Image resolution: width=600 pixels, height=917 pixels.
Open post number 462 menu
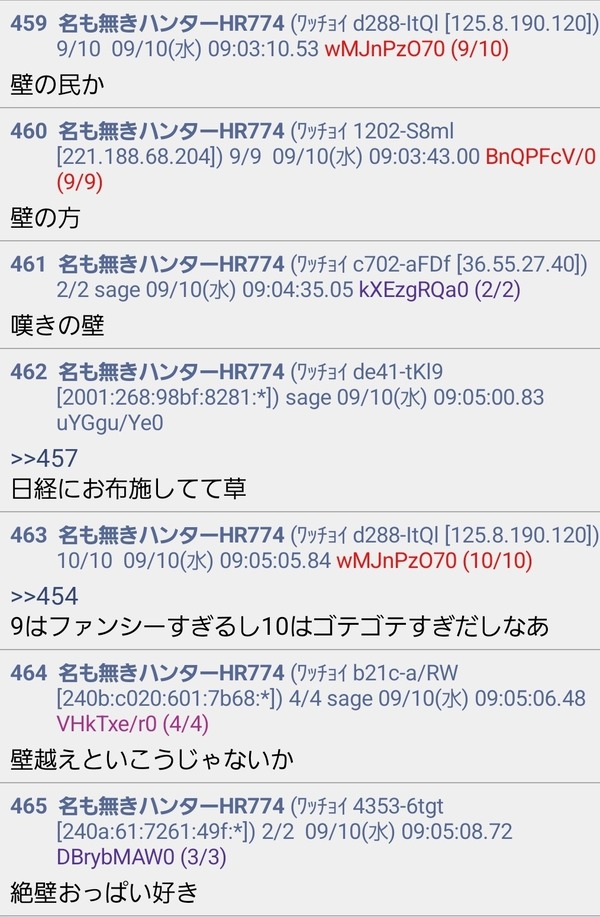point(29,372)
